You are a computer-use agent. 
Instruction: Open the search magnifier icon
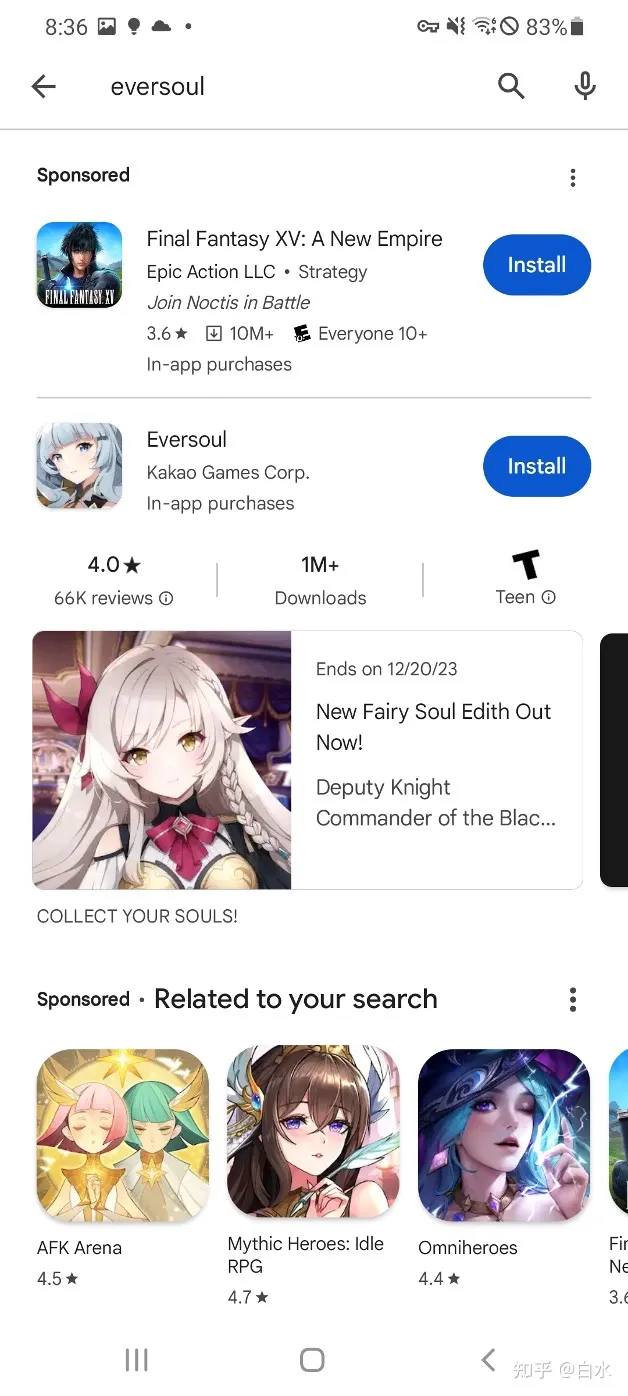511,87
